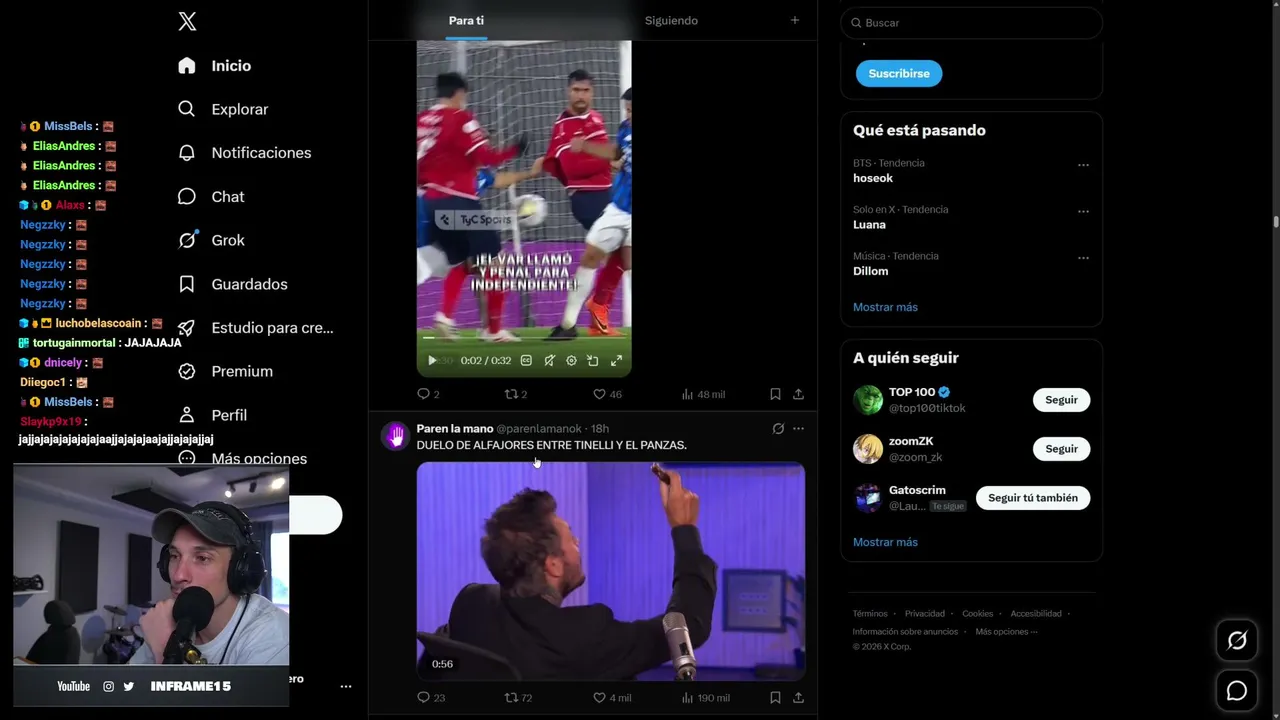Open Mostrar más under Qué está pasando
The image size is (1280, 720).
tap(885, 307)
